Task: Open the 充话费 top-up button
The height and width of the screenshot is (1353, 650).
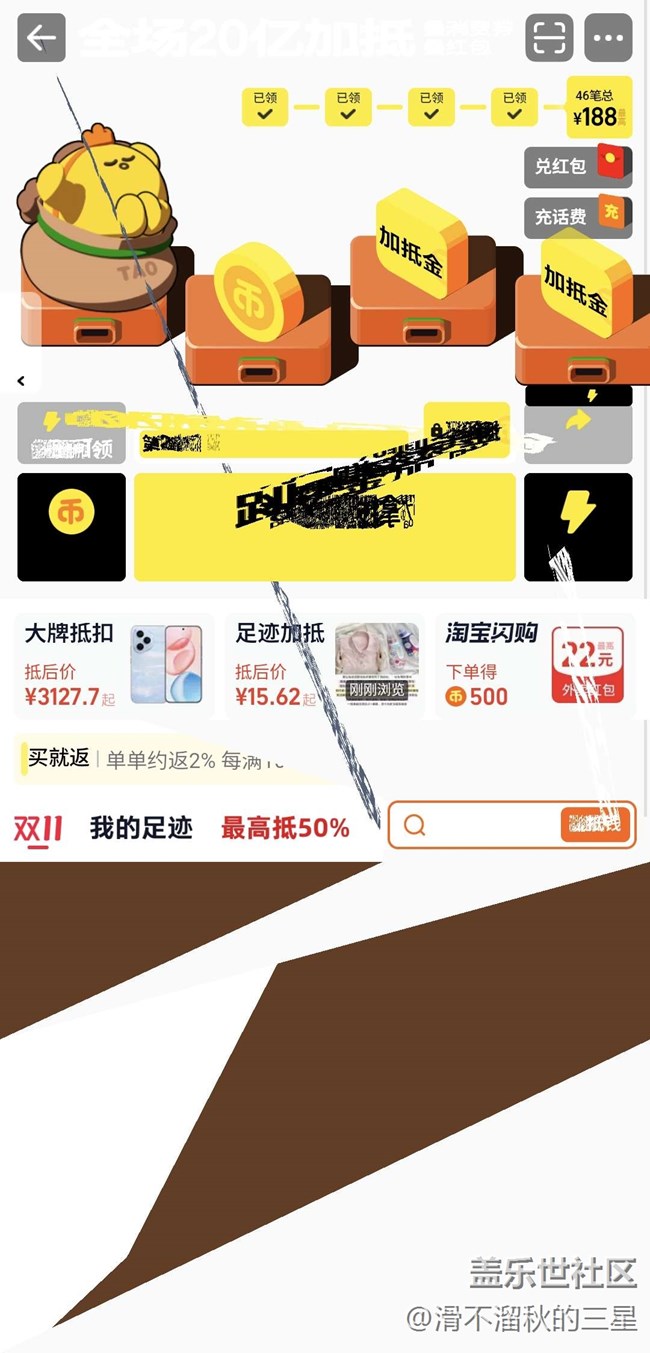Action: [578, 216]
